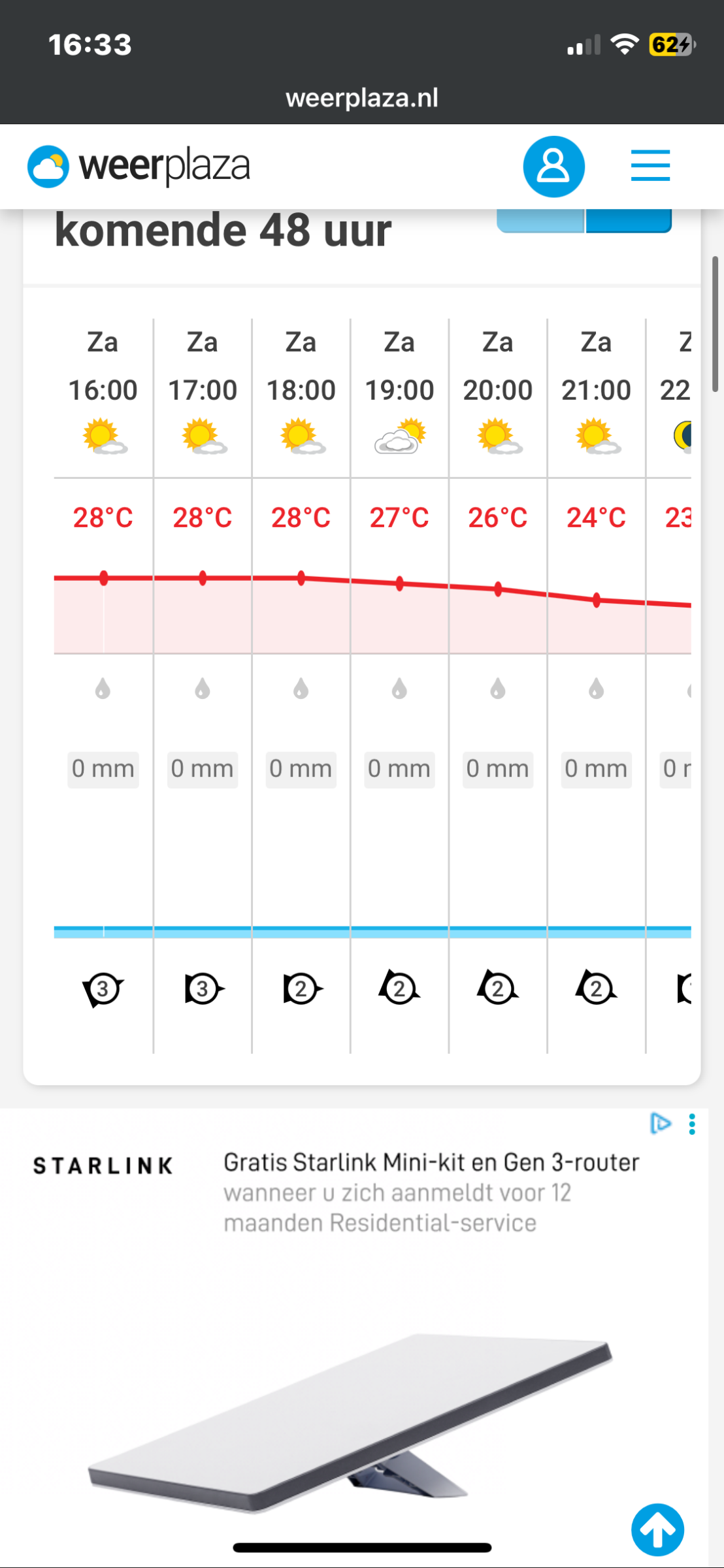Open the Starlink Mini-kit advertisement
Screen dimensions: 724x1568
tap(431, 1192)
